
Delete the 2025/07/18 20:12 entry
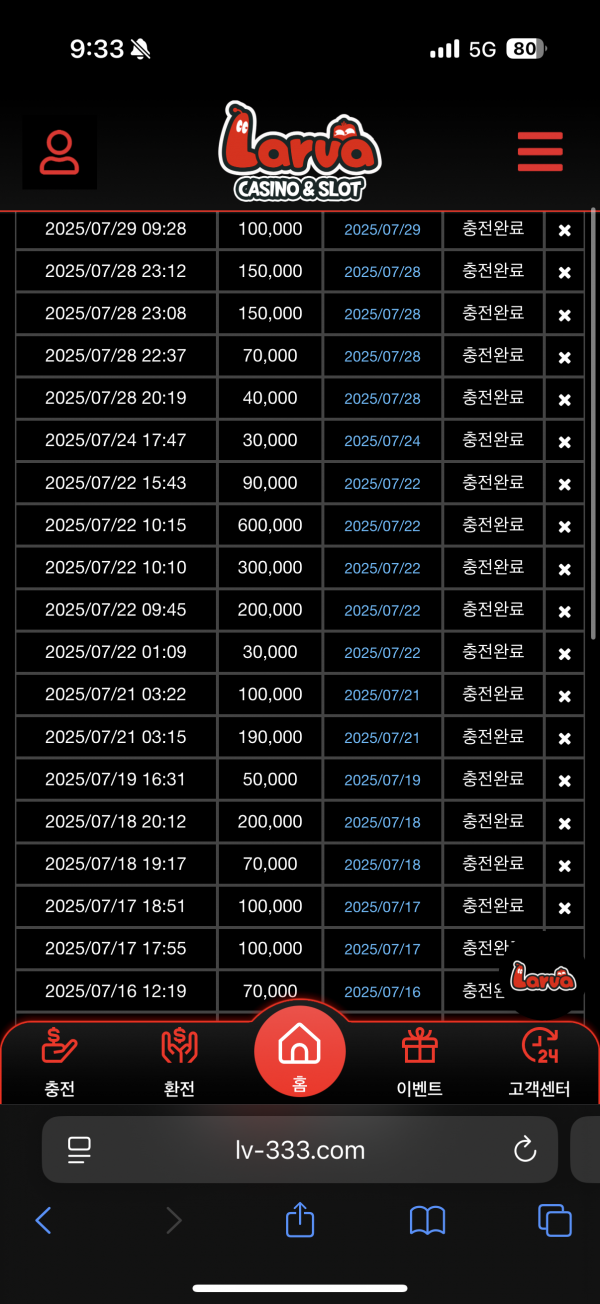[564, 823]
